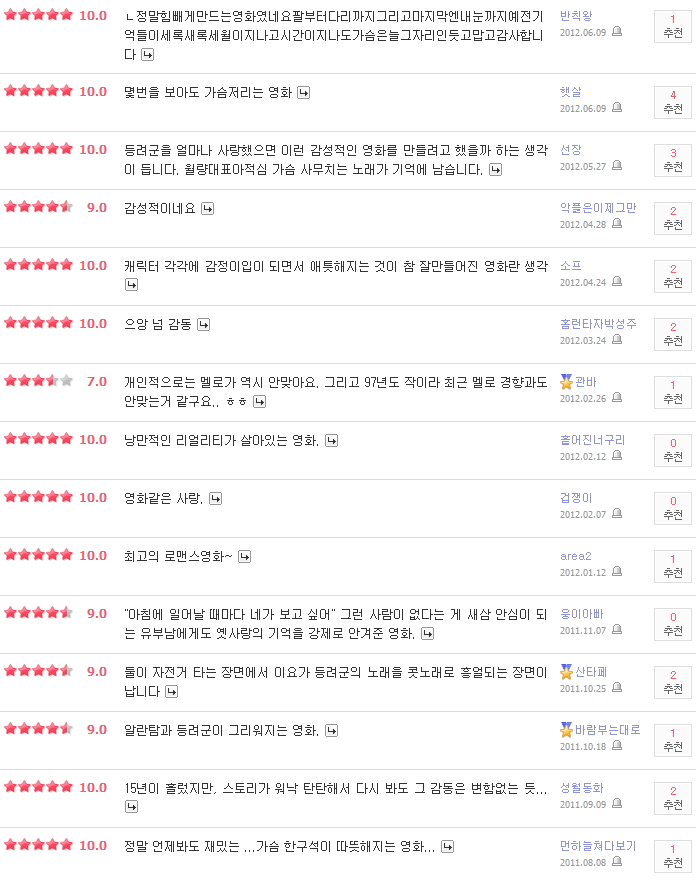Open reviewer 성월동화's link
696x880 pixels.
581,788
